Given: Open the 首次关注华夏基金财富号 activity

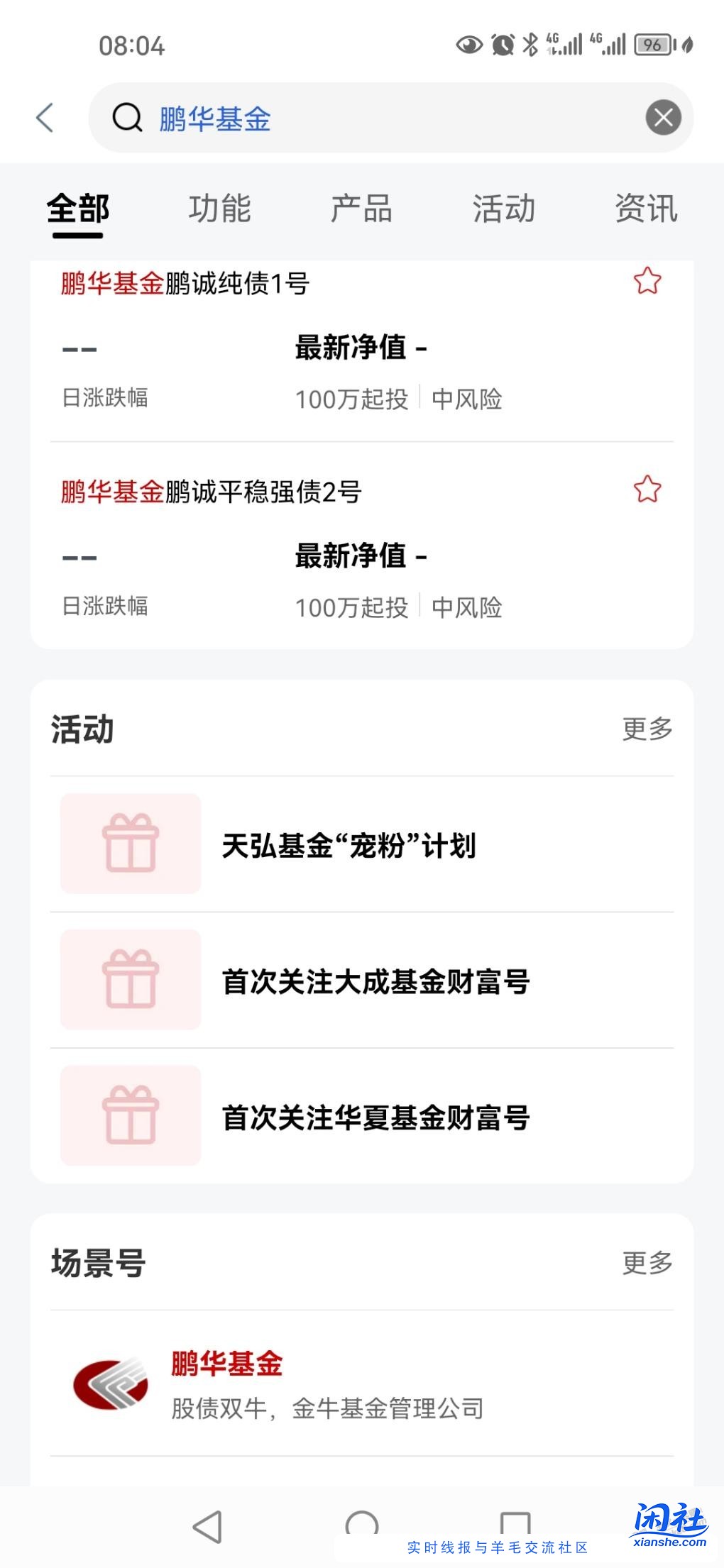Looking at the screenshot, I should 376,1115.
